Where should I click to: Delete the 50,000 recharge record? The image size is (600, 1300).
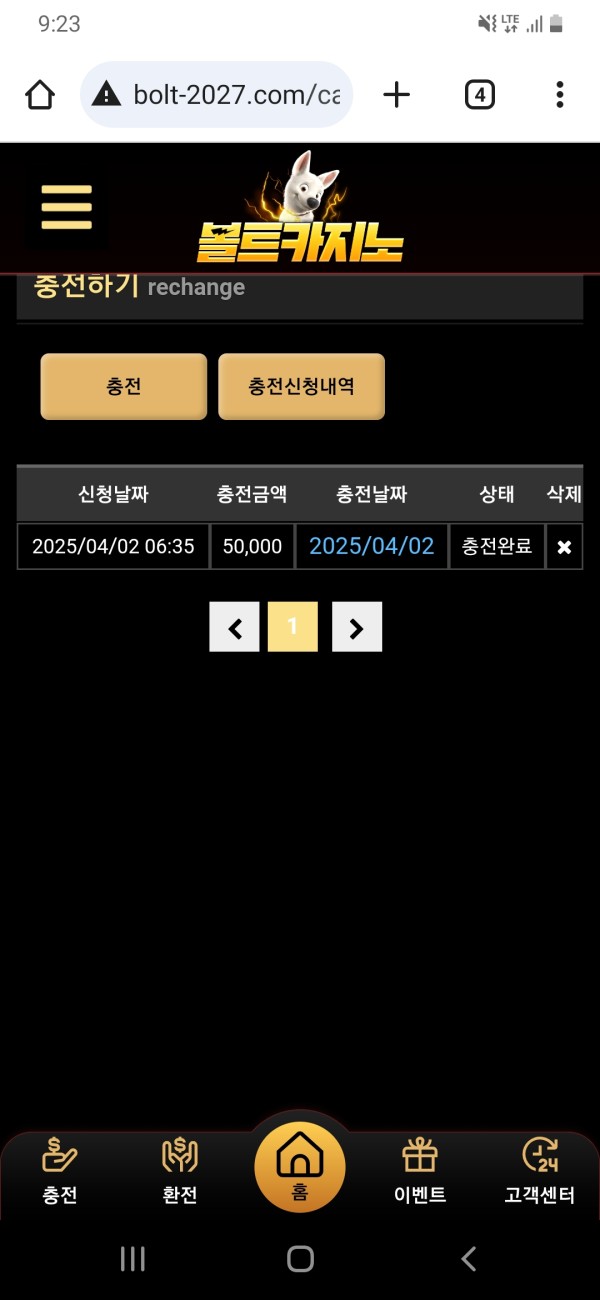coord(564,547)
